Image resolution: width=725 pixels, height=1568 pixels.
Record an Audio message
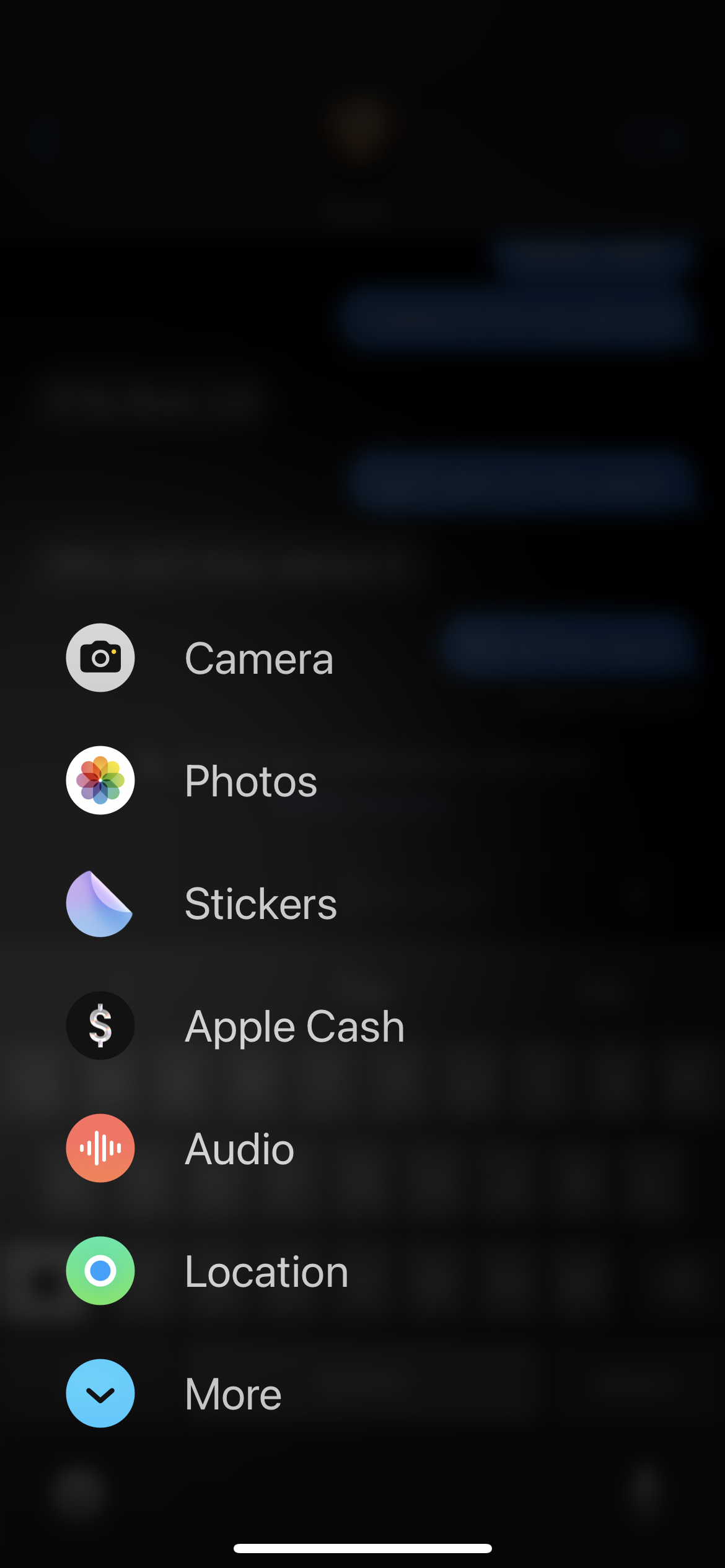click(x=101, y=1148)
